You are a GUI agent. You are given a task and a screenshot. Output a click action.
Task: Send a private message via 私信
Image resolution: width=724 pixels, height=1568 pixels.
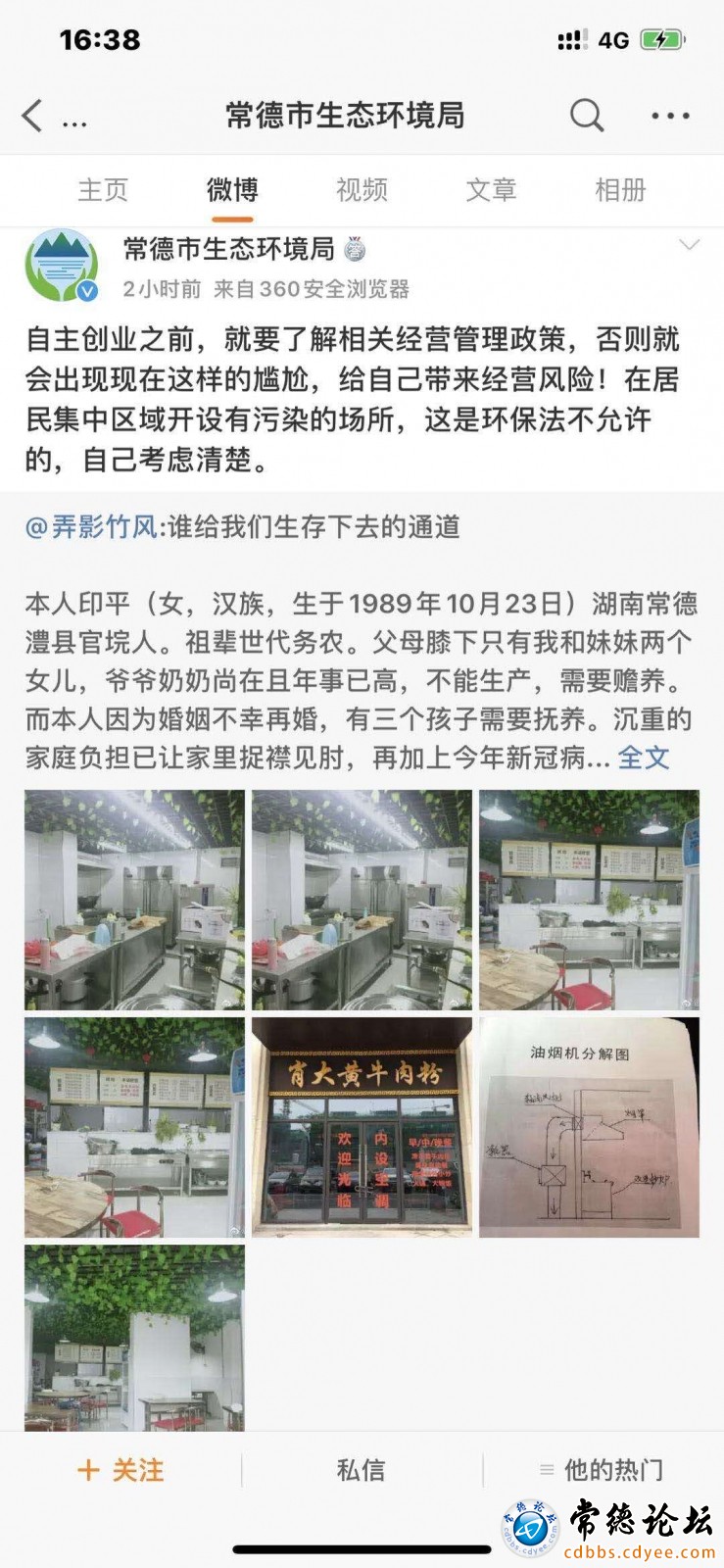coord(361,1470)
